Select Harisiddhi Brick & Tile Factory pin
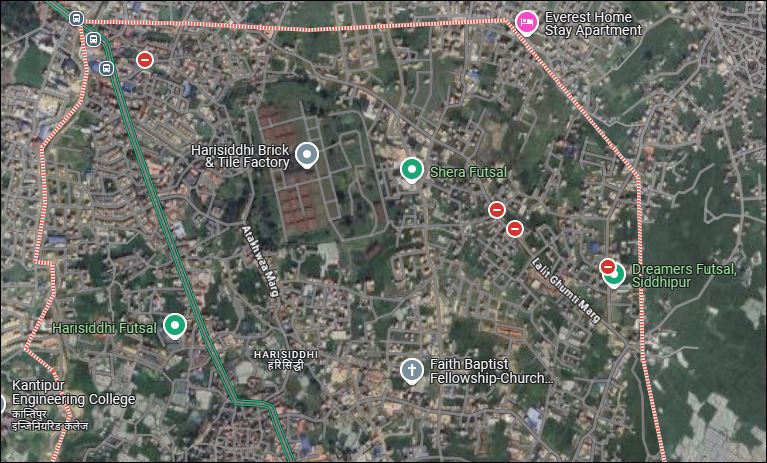Image resolution: width=767 pixels, height=463 pixels. [x=308, y=154]
